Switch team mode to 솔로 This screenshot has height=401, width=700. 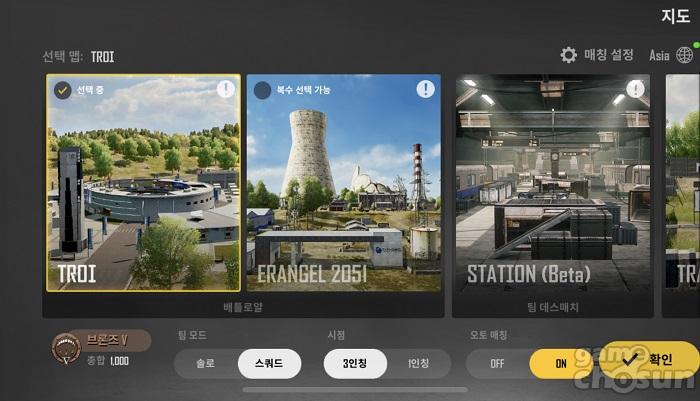205,364
